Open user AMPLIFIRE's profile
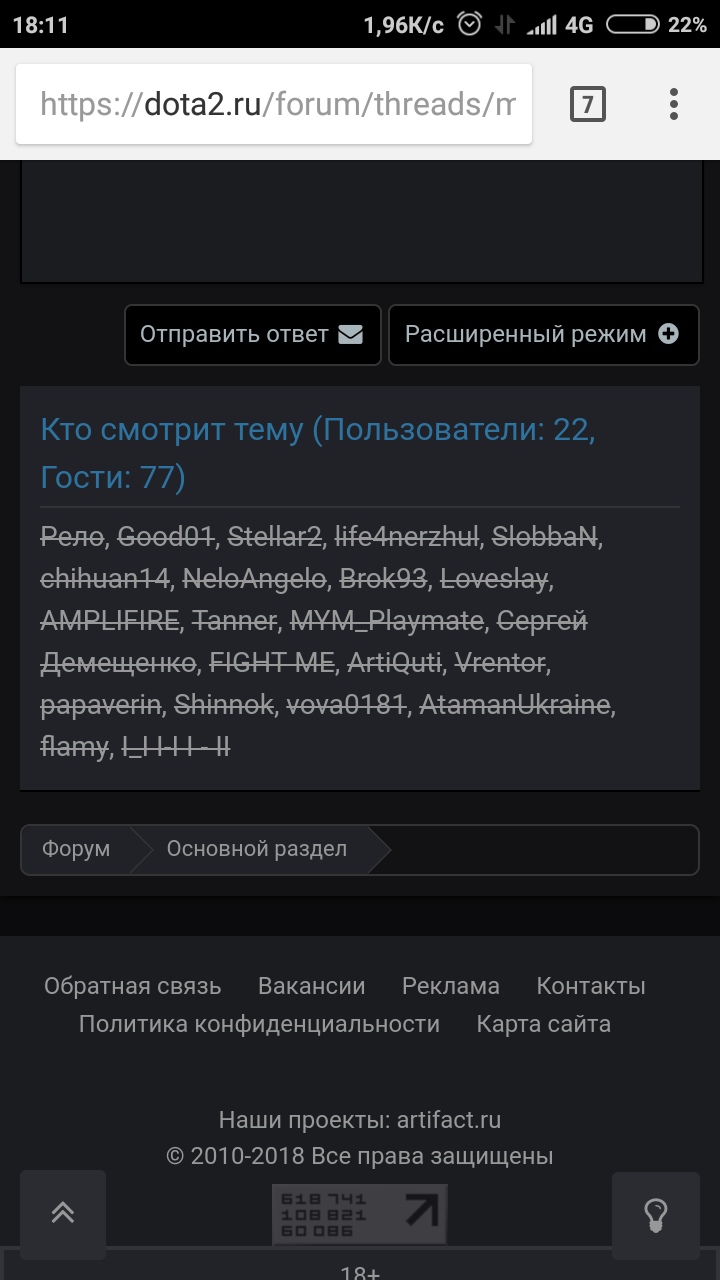The width and height of the screenshot is (720, 1280). point(110,621)
